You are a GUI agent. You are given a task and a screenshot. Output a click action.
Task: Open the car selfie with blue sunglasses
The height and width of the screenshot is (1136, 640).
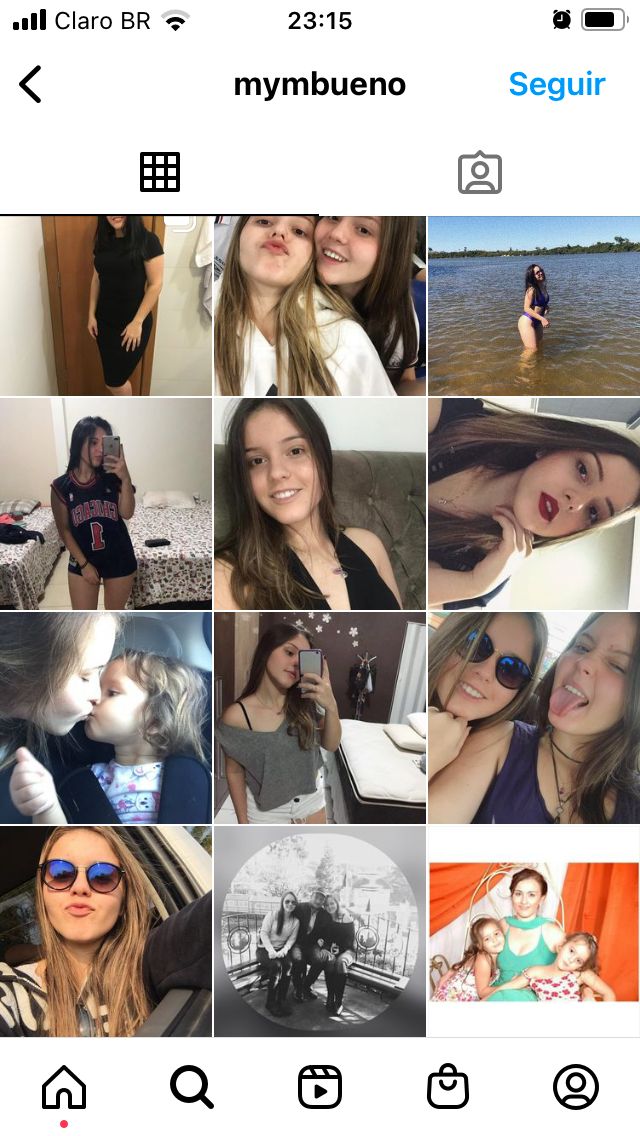point(106,932)
